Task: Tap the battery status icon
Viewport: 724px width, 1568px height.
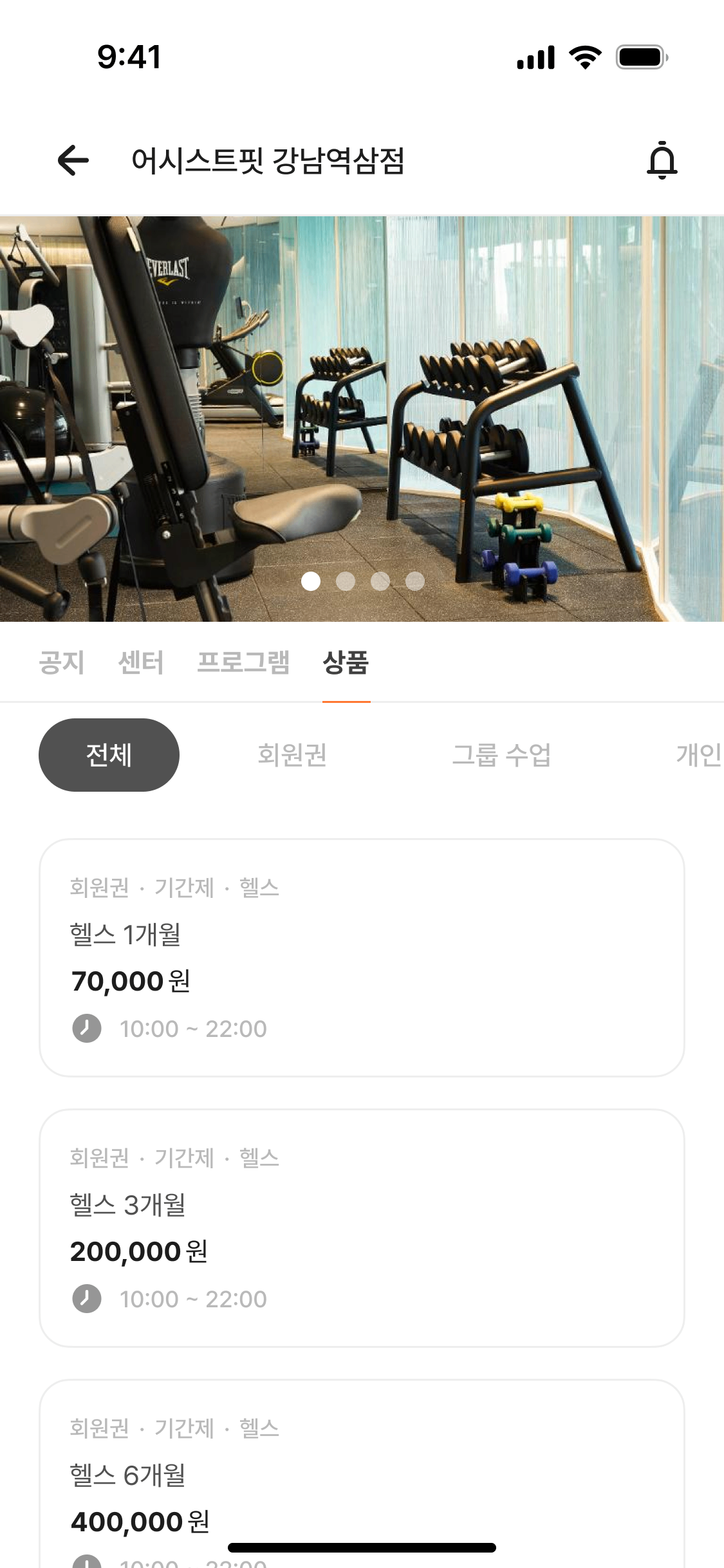Action: coord(638,58)
